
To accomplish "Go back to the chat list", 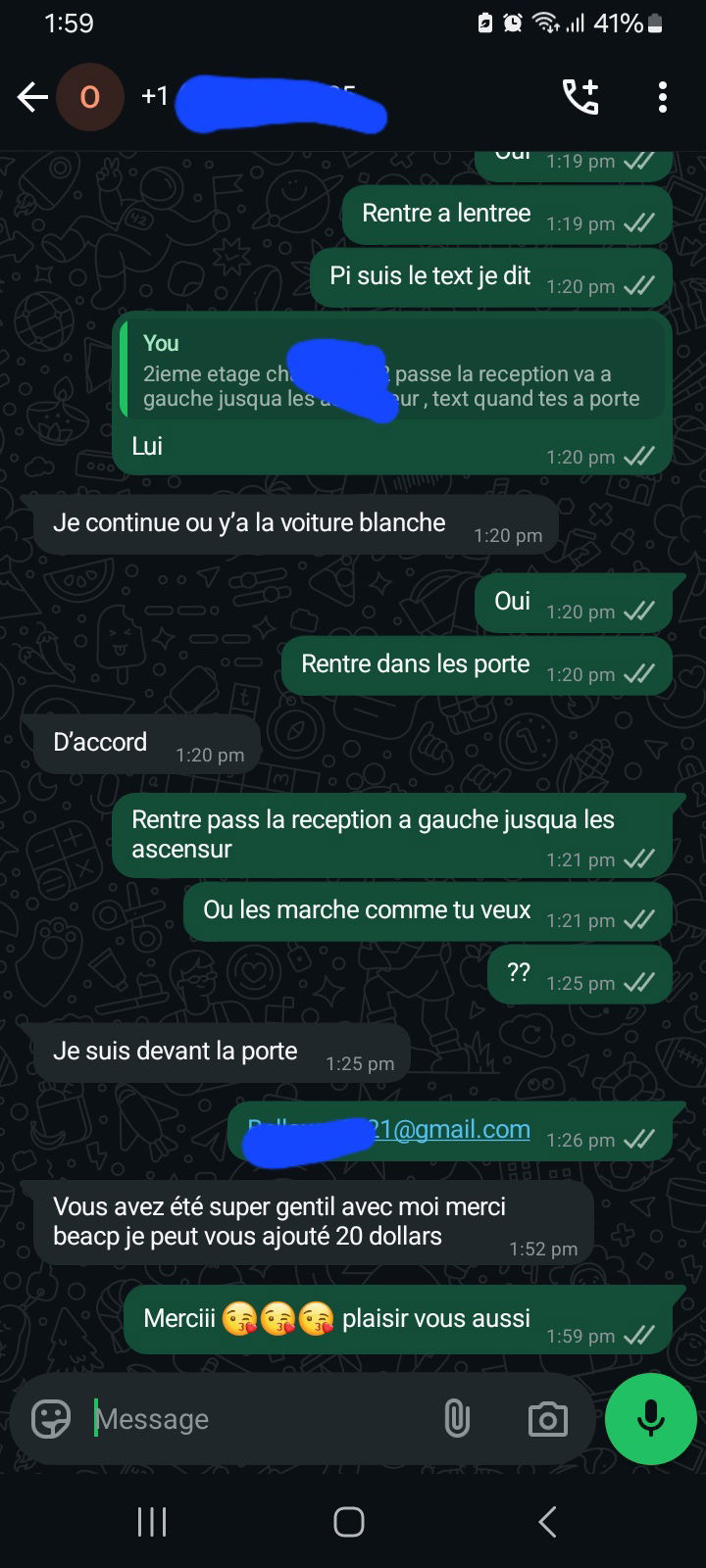I will pyautogui.click(x=32, y=97).
